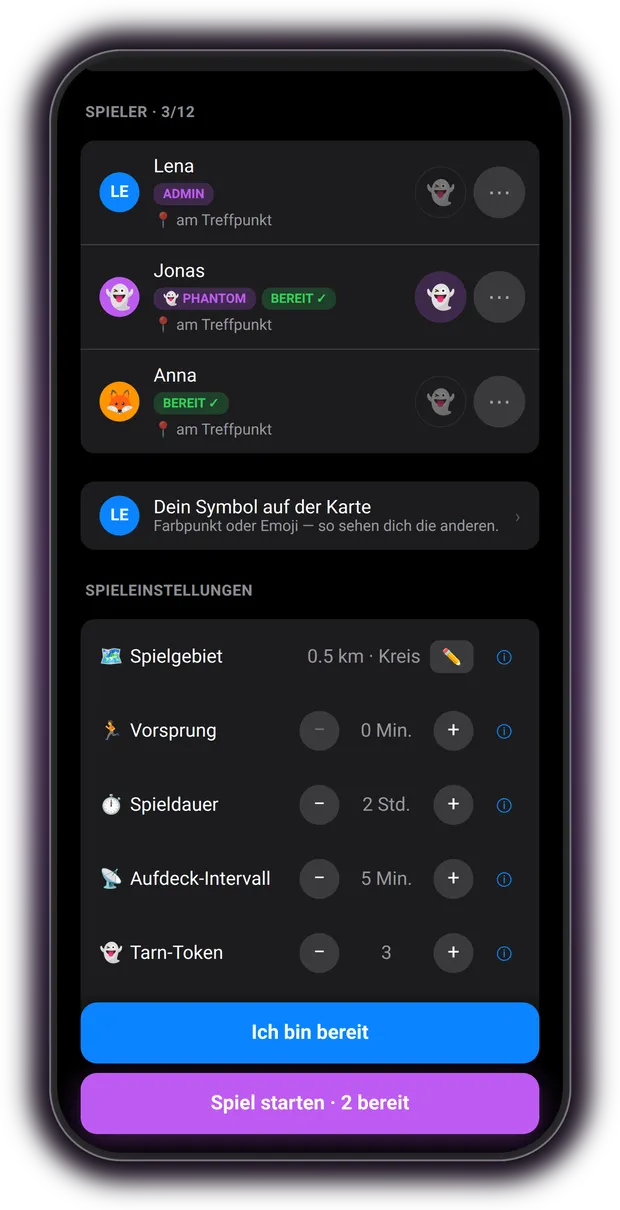The height and width of the screenshot is (1210, 620).
Task: Show info about Tarn-Token
Action: point(504,953)
